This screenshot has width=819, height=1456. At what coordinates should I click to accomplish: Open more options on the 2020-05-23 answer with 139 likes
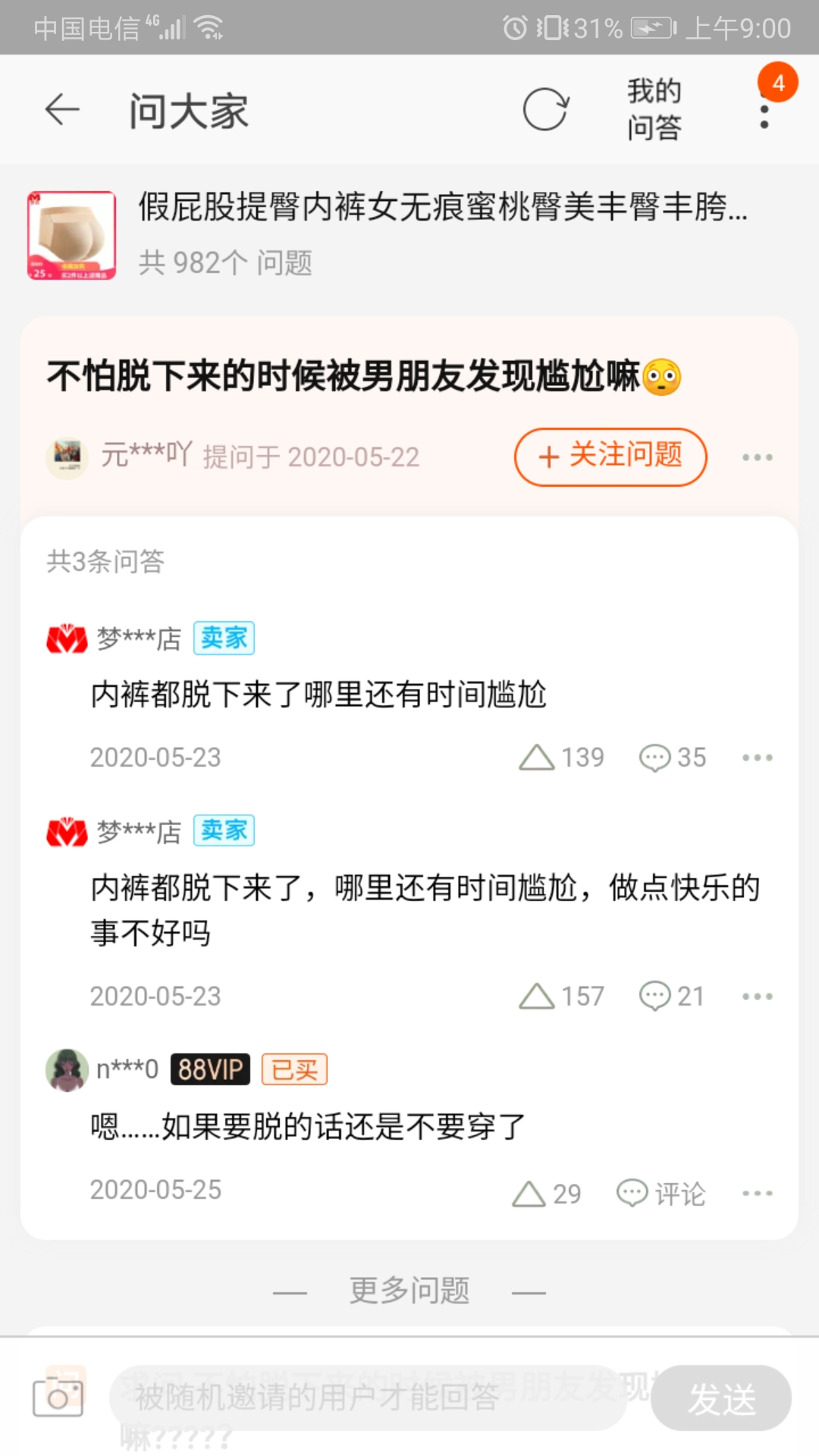757,758
